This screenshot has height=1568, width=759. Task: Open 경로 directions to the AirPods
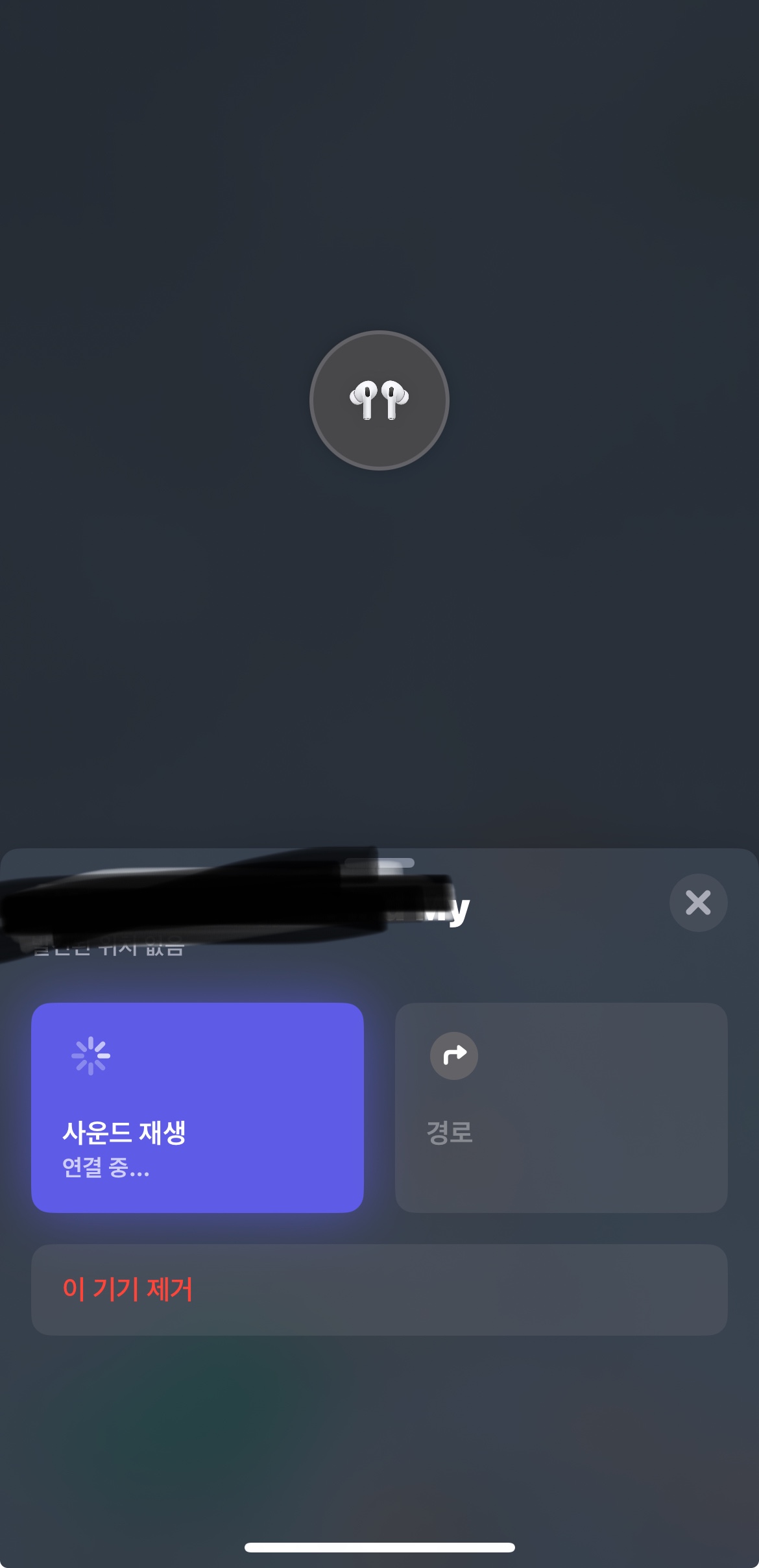tap(560, 1107)
